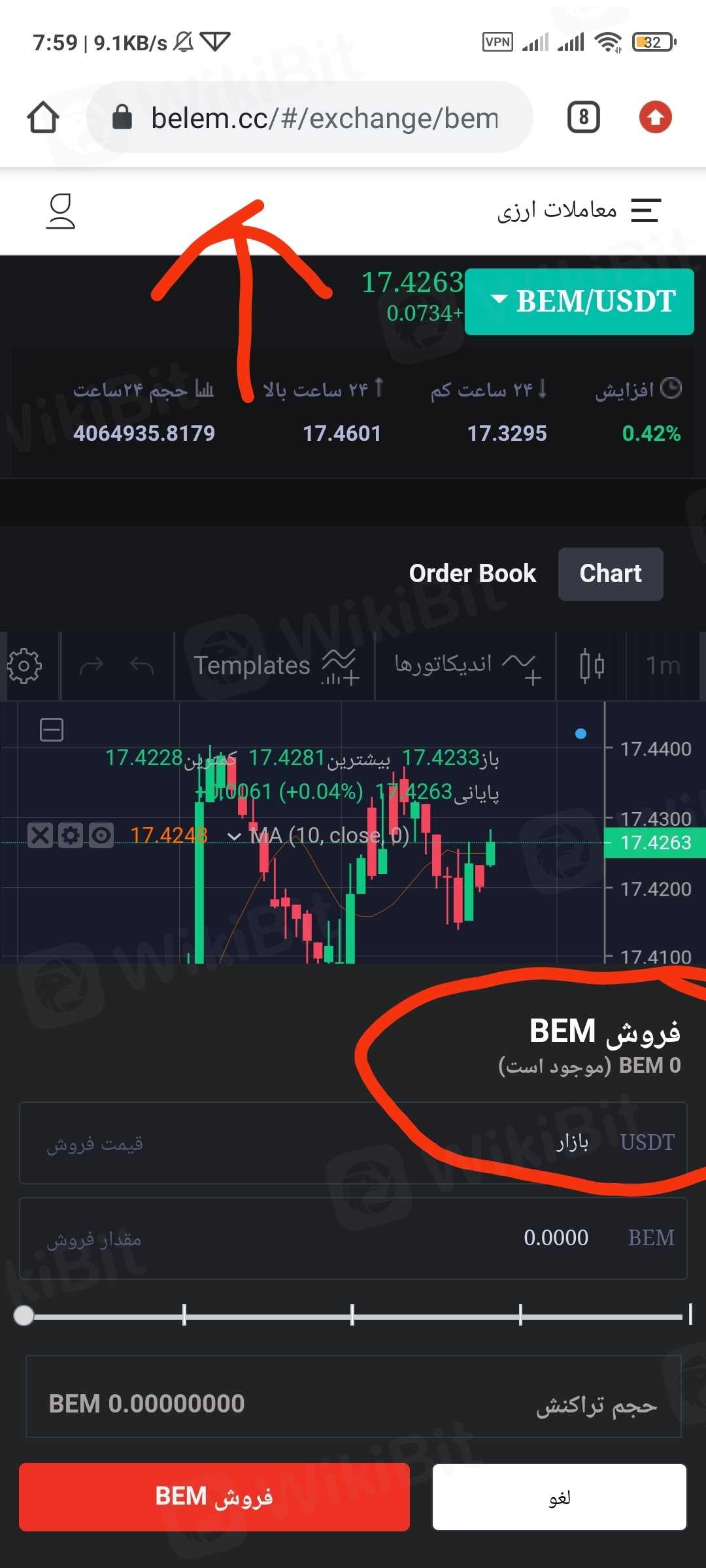This screenshot has height=1568, width=706.
Task: Open the hamburger navigation menu
Action: tap(645, 210)
